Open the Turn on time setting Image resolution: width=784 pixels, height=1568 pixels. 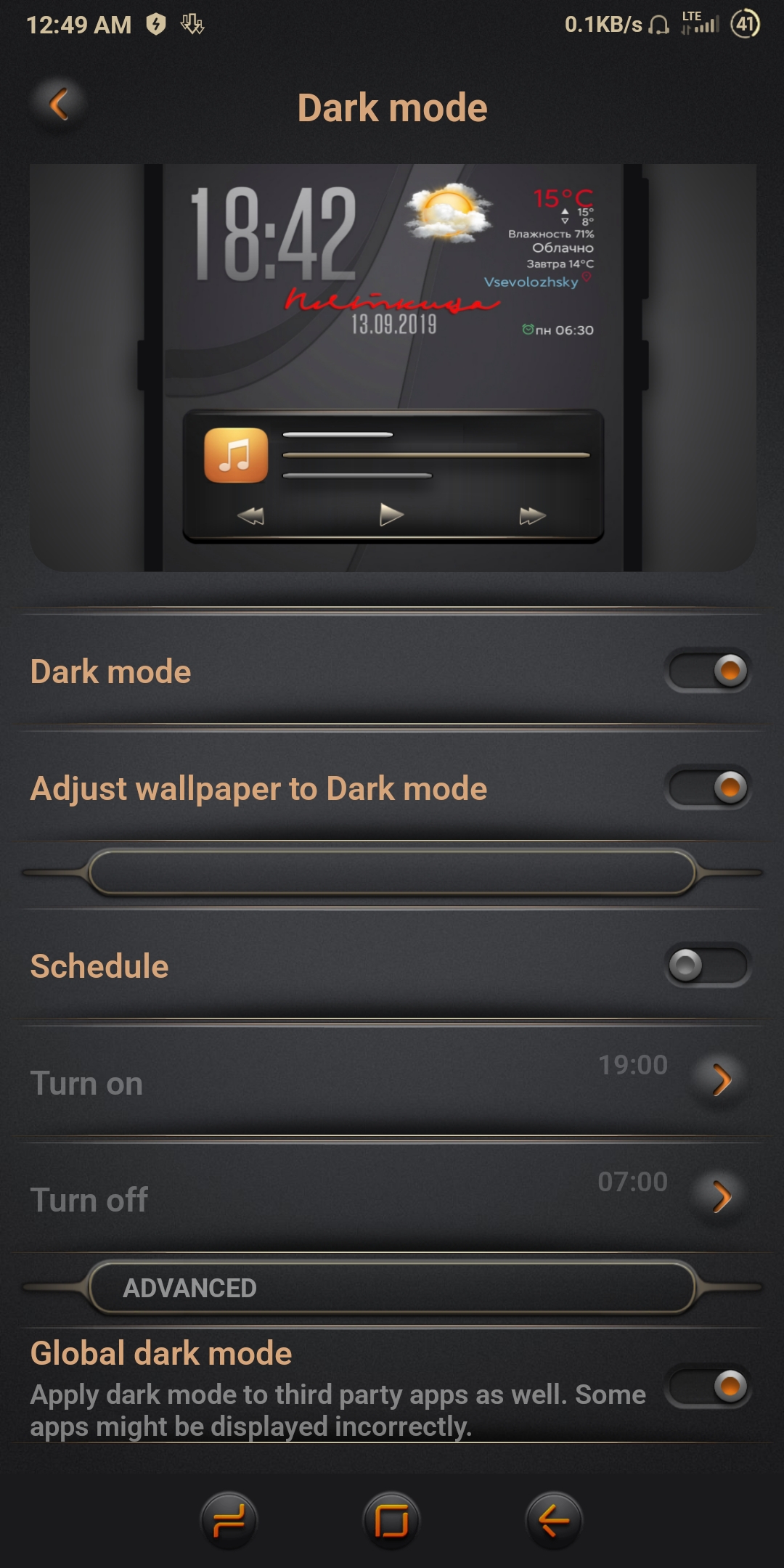[x=719, y=1080]
